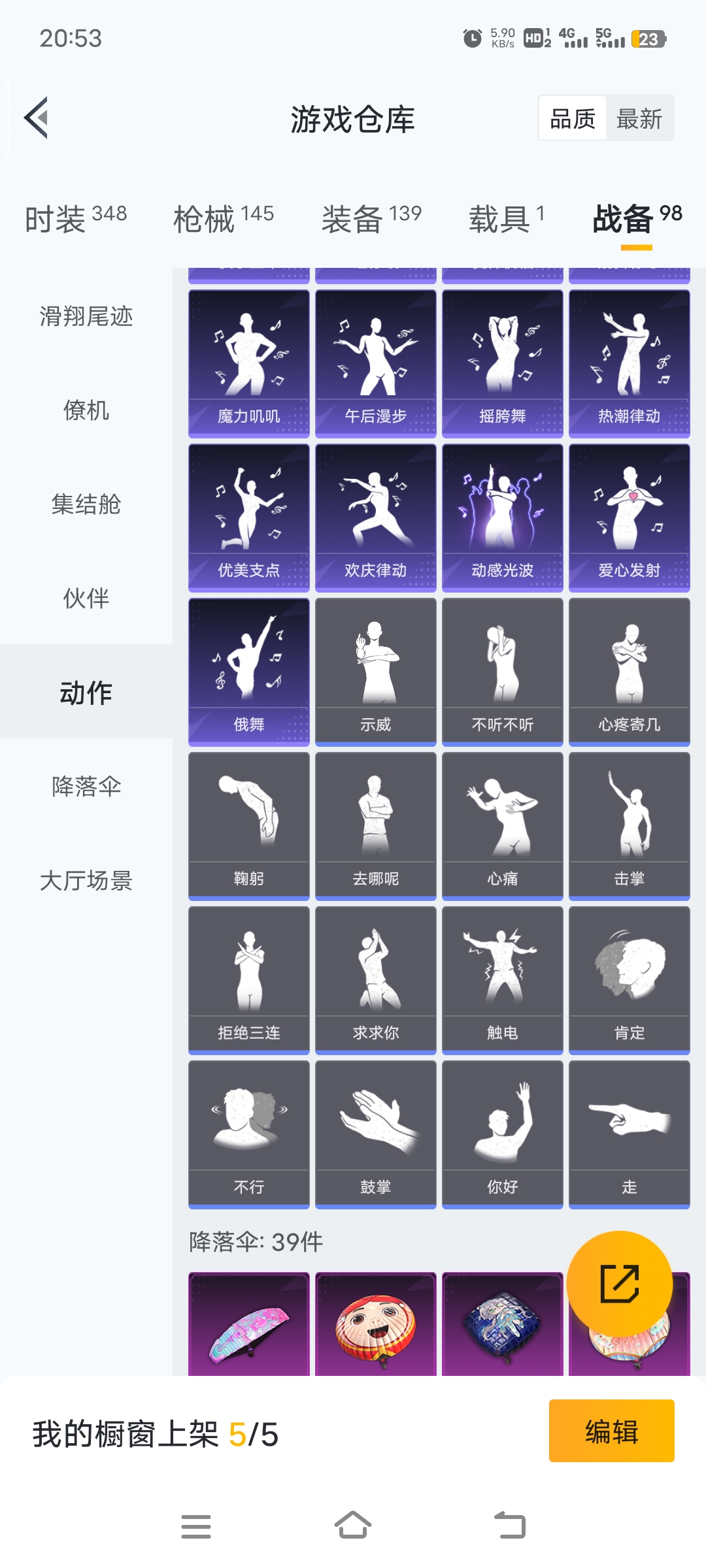
Task: Edit my showcase with 编辑
Action: tap(611, 1431)
